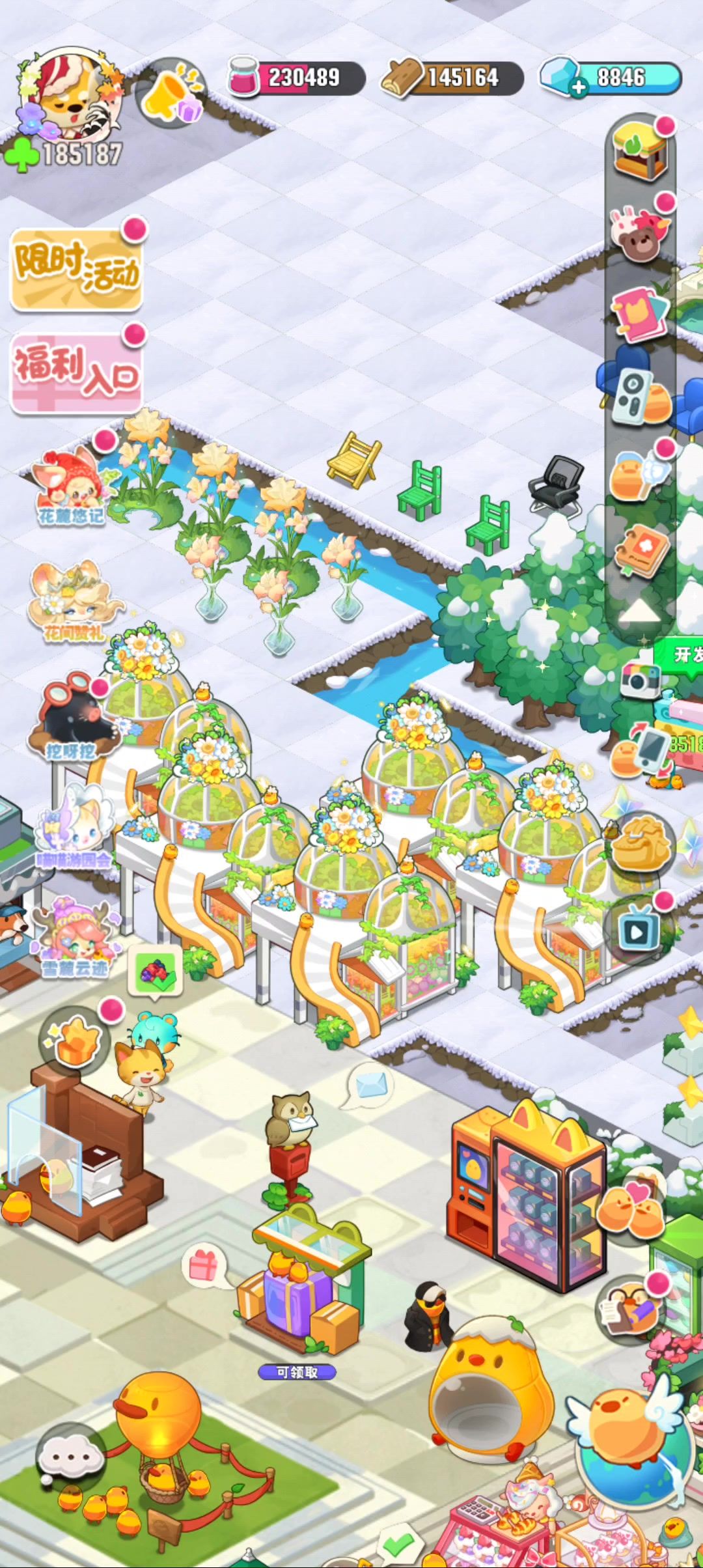Open the bear and bunny friends icon
This screenshot has width=703, height=1568.
pyautogui.click(x=640, y=232)
